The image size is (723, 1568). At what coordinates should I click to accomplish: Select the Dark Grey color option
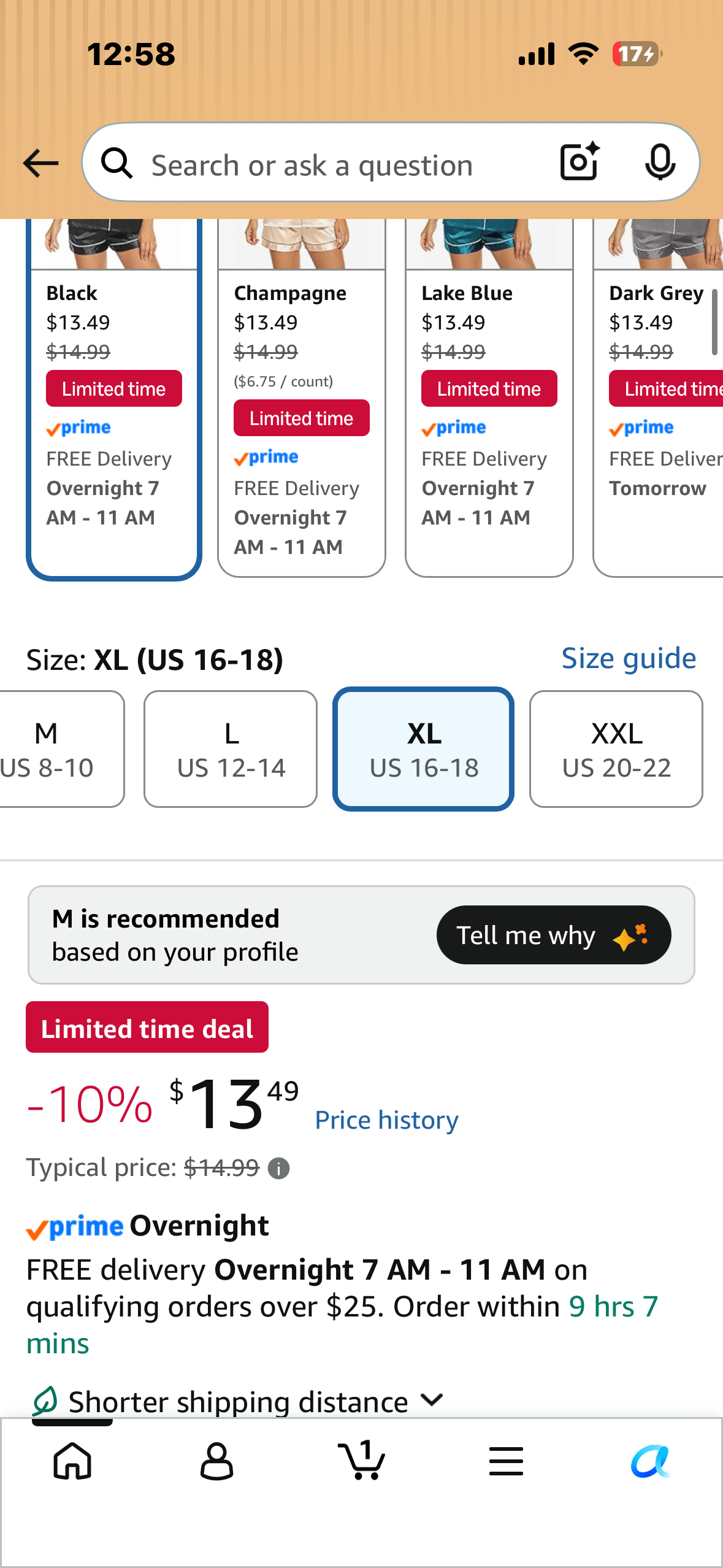point(659,398)
